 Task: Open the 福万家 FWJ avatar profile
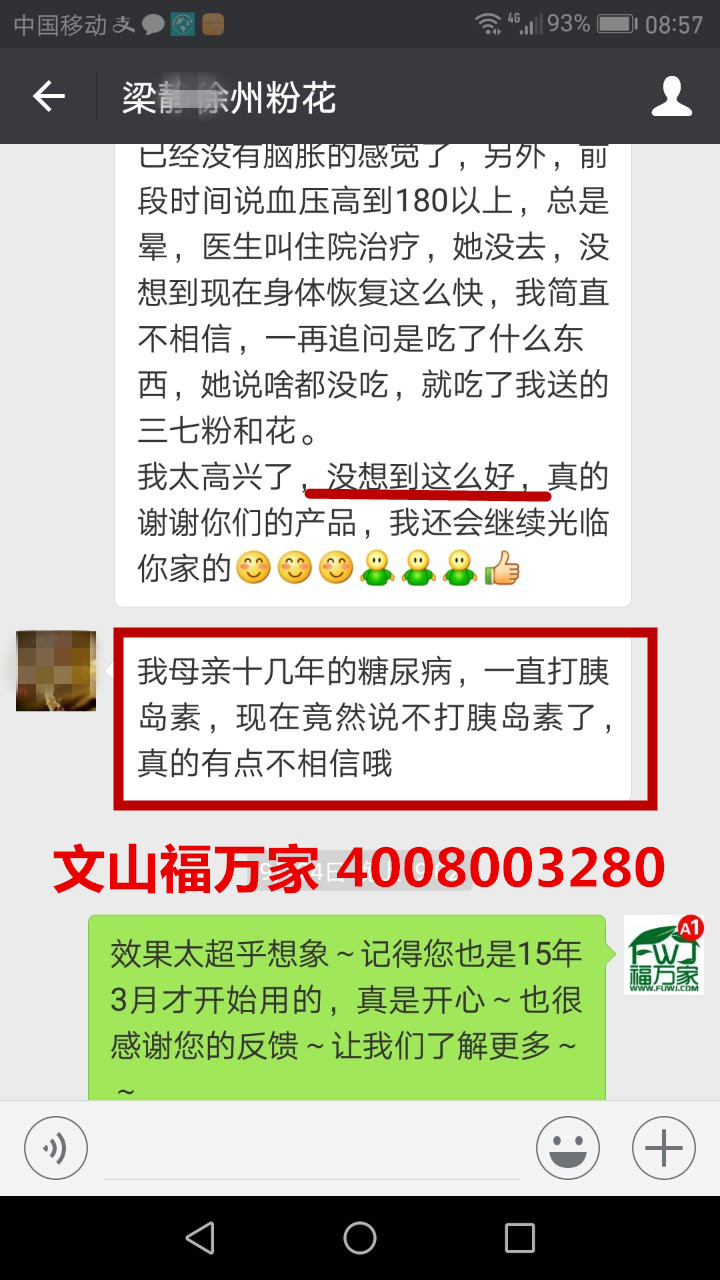tap(664, 955)
